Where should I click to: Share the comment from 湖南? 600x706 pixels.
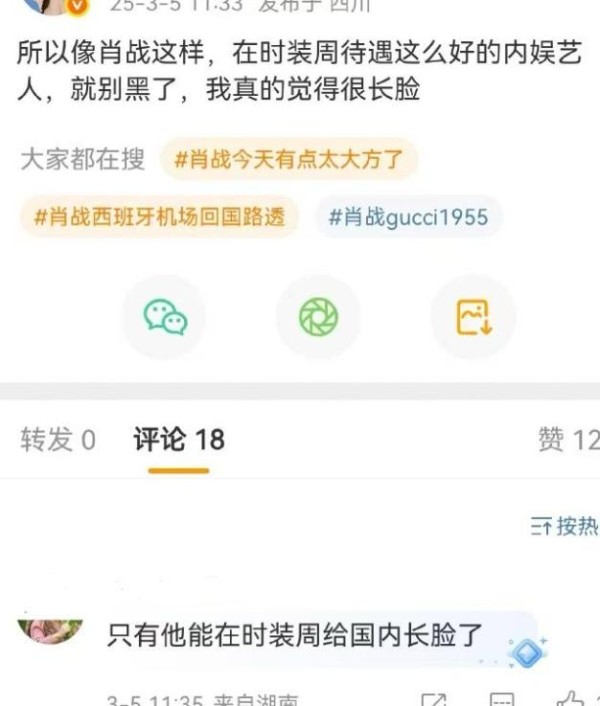click(434, 700)
